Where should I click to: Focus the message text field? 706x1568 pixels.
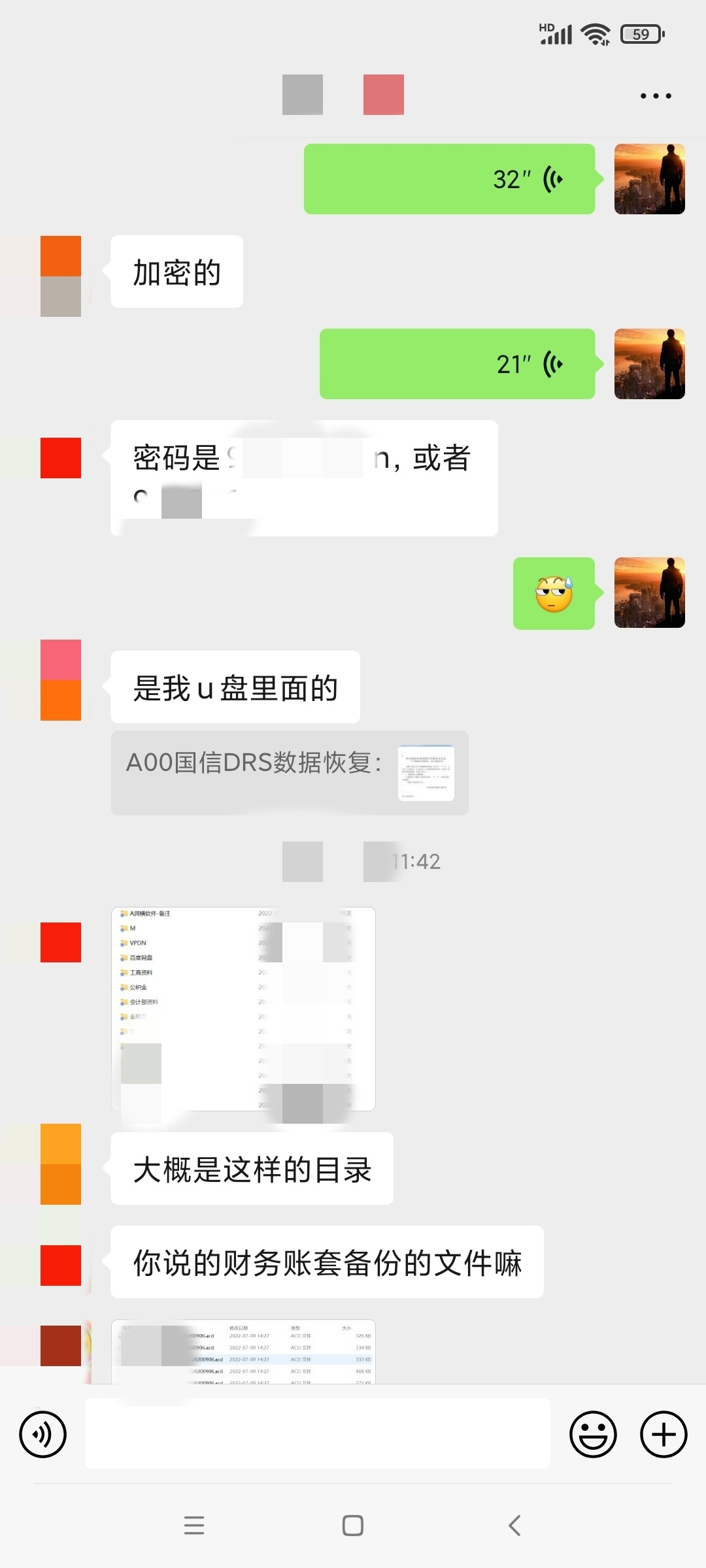pyautogui.click(x=318, y=1433)
